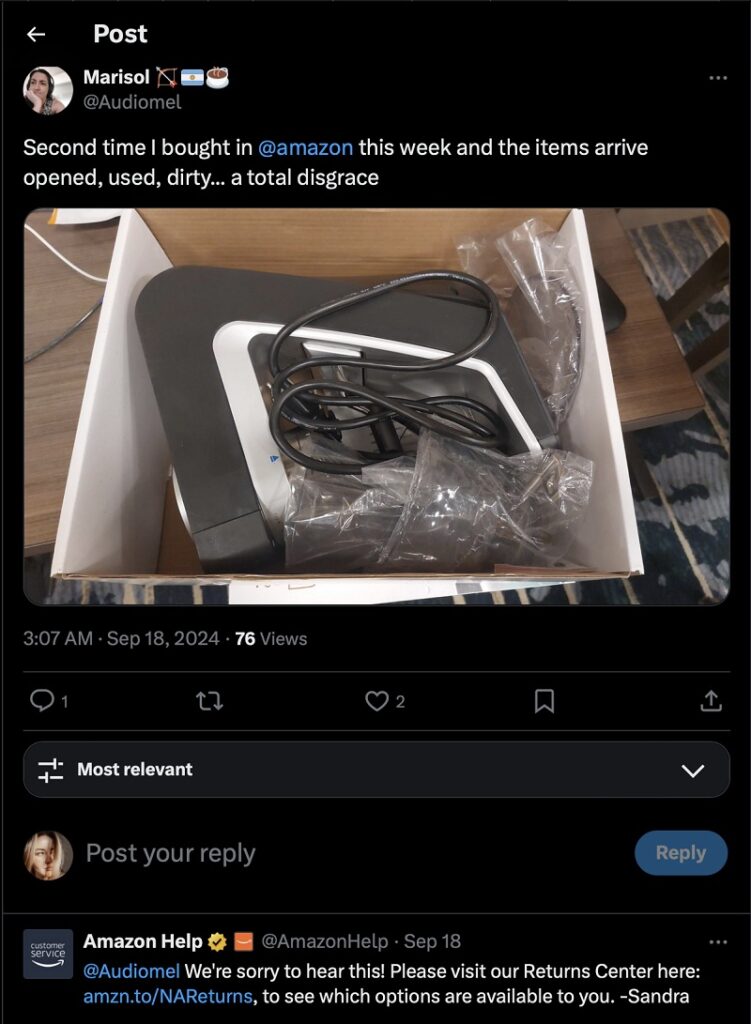
Task: Open the @Audiomel mention in Amazon's reply
Action: pos(131,970)
